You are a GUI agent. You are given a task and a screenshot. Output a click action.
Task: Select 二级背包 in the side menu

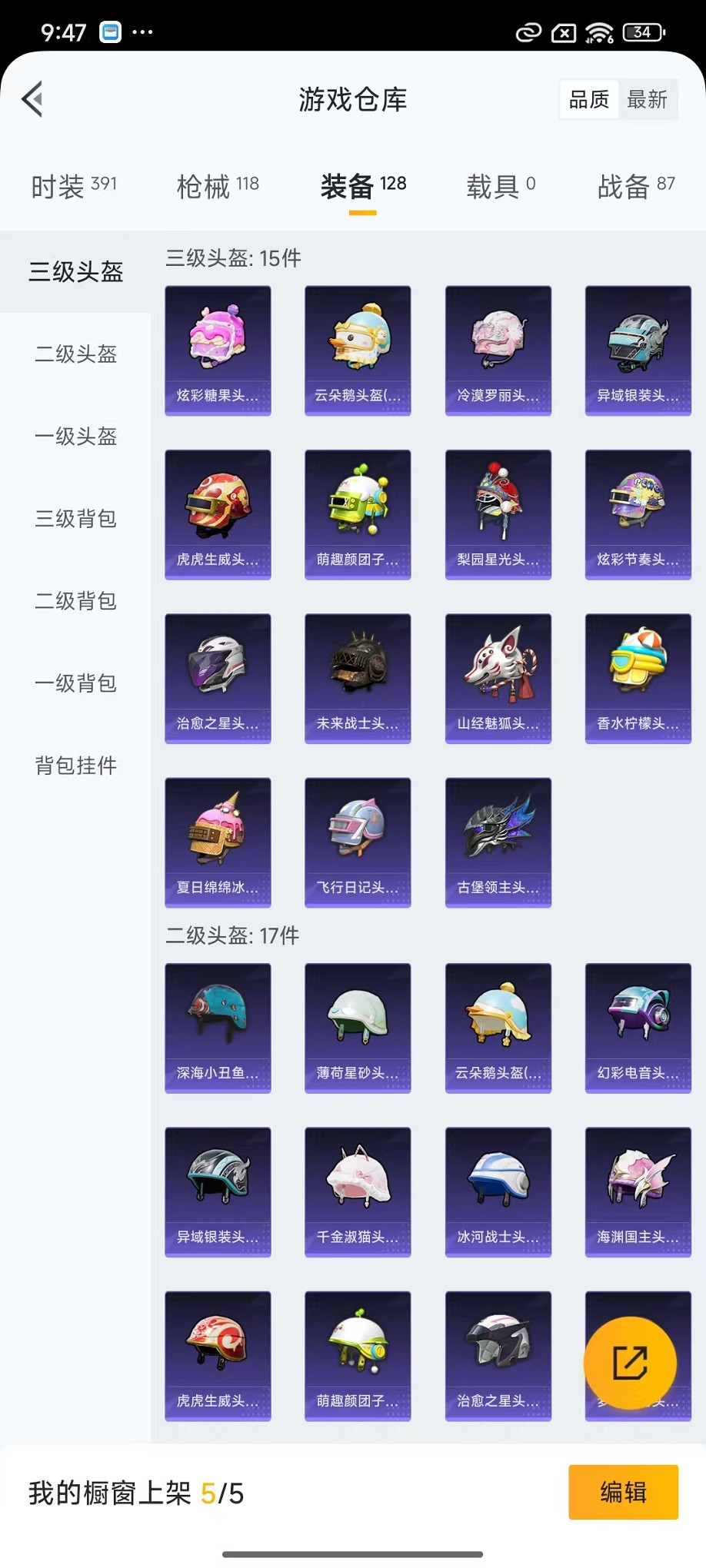[x=75, y=601]
